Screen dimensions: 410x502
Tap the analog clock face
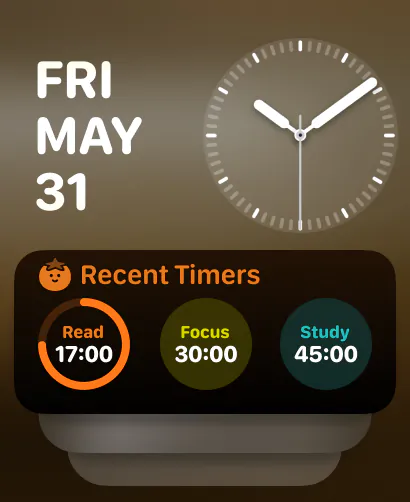click(300, 135)
